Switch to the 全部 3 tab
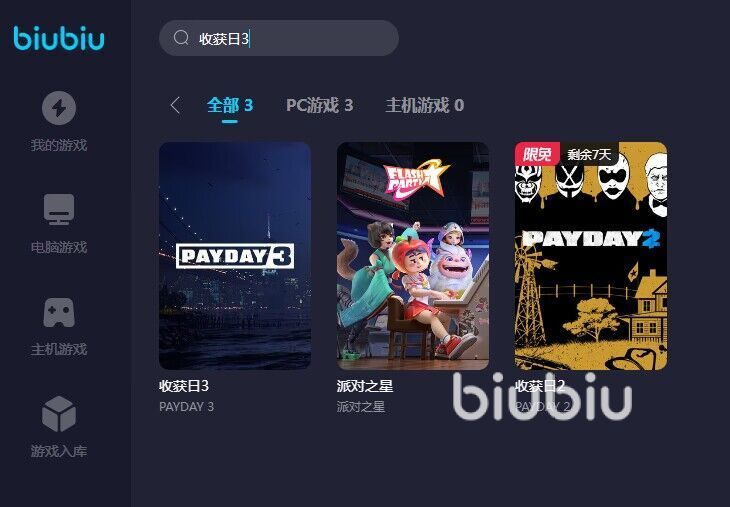Screen dimensions: 730x507 point(230,105)
